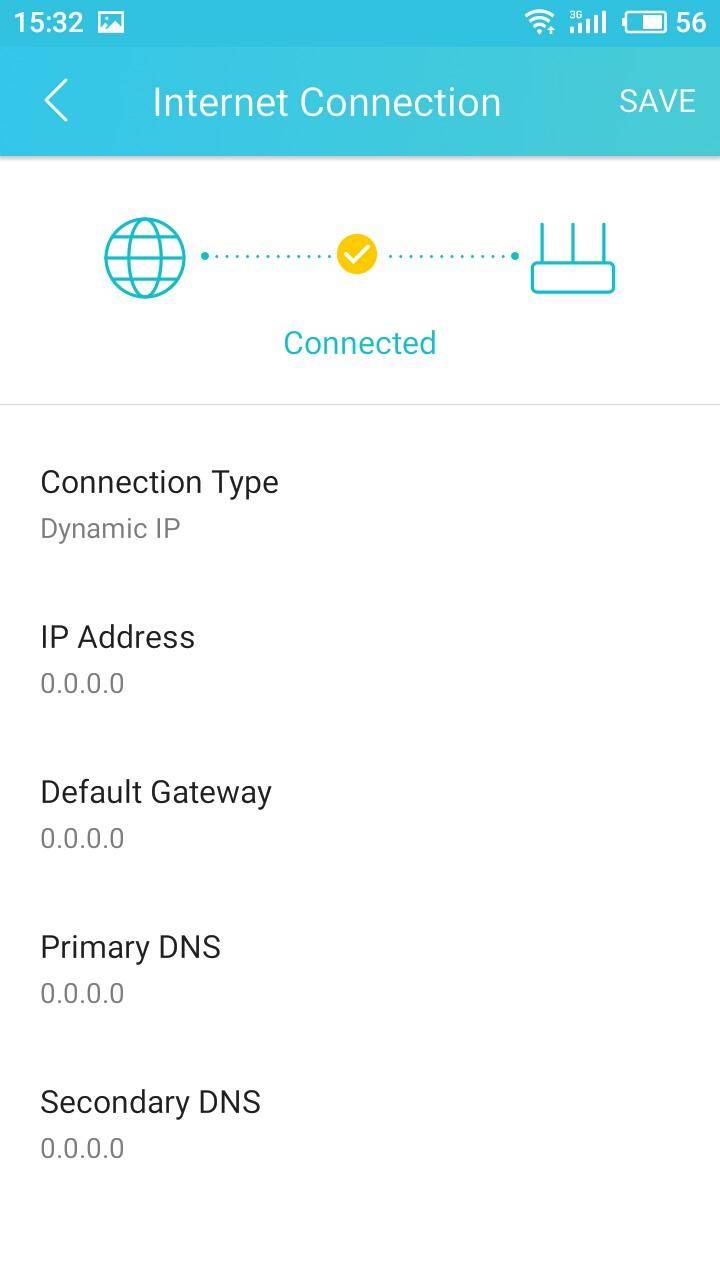Open the Connection Type setting
This screenshot has height=1280, width=720.
tap(360, 505)
